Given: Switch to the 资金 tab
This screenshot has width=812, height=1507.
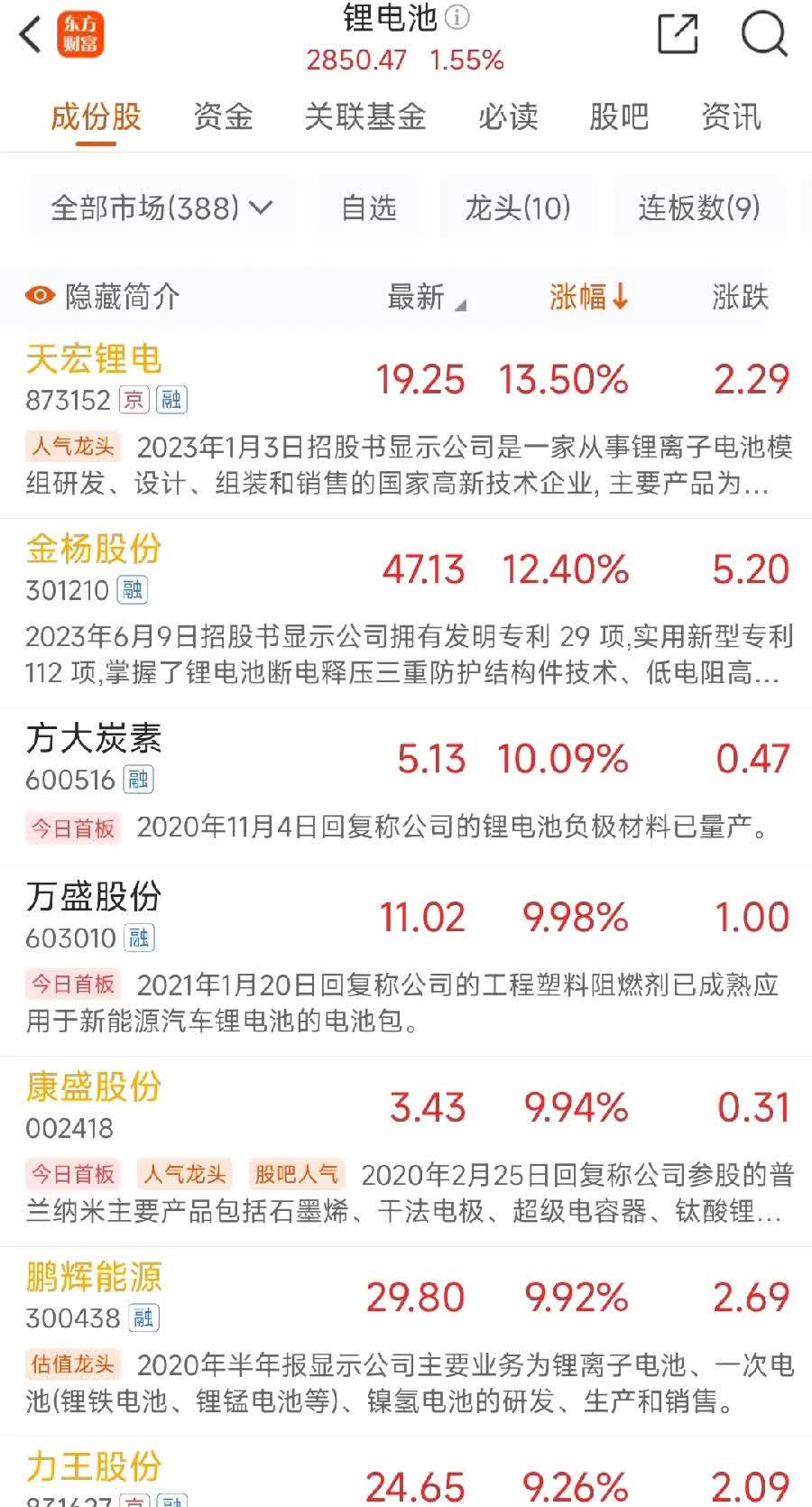Looking at the screenshot, I should pyautogui.click(x=222, y=117).
